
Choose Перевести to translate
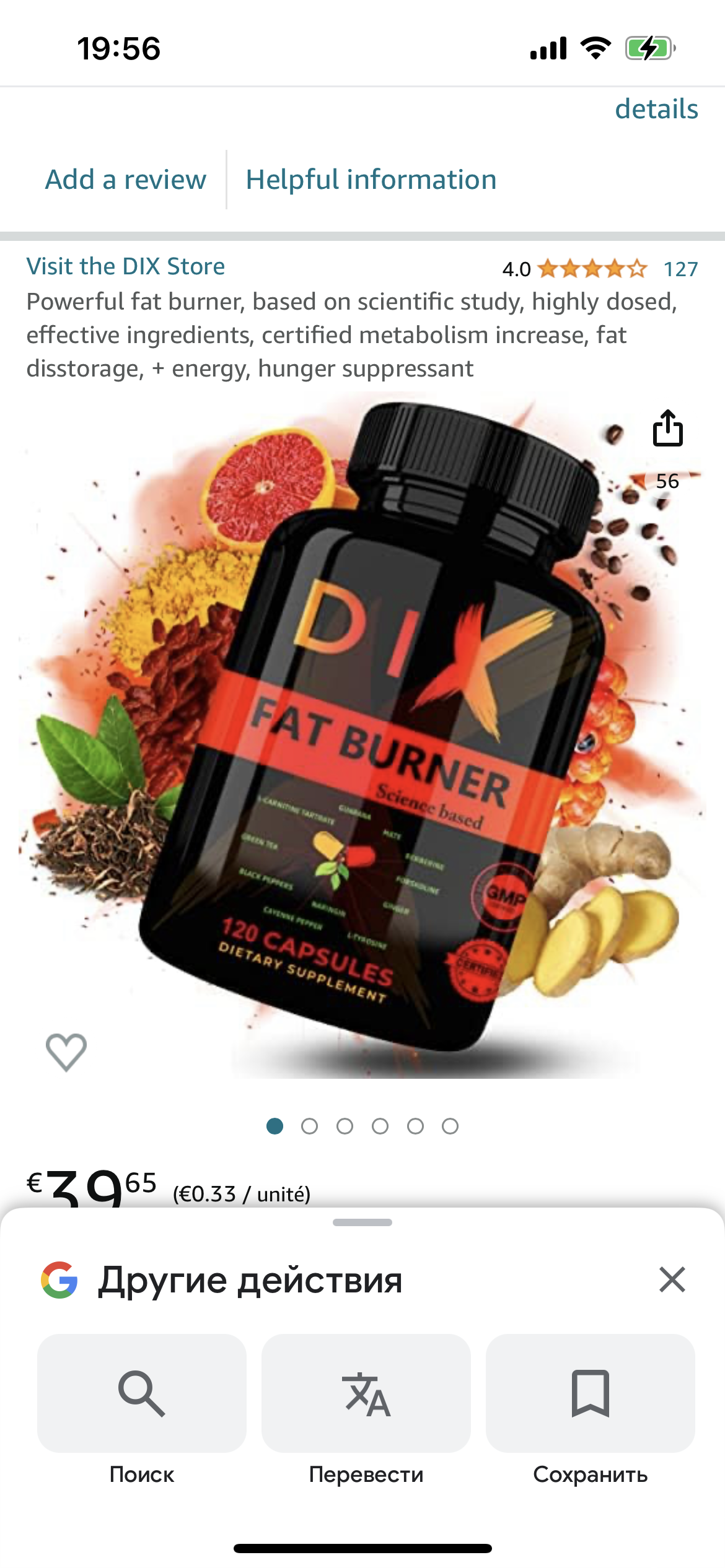(366, 1393)
